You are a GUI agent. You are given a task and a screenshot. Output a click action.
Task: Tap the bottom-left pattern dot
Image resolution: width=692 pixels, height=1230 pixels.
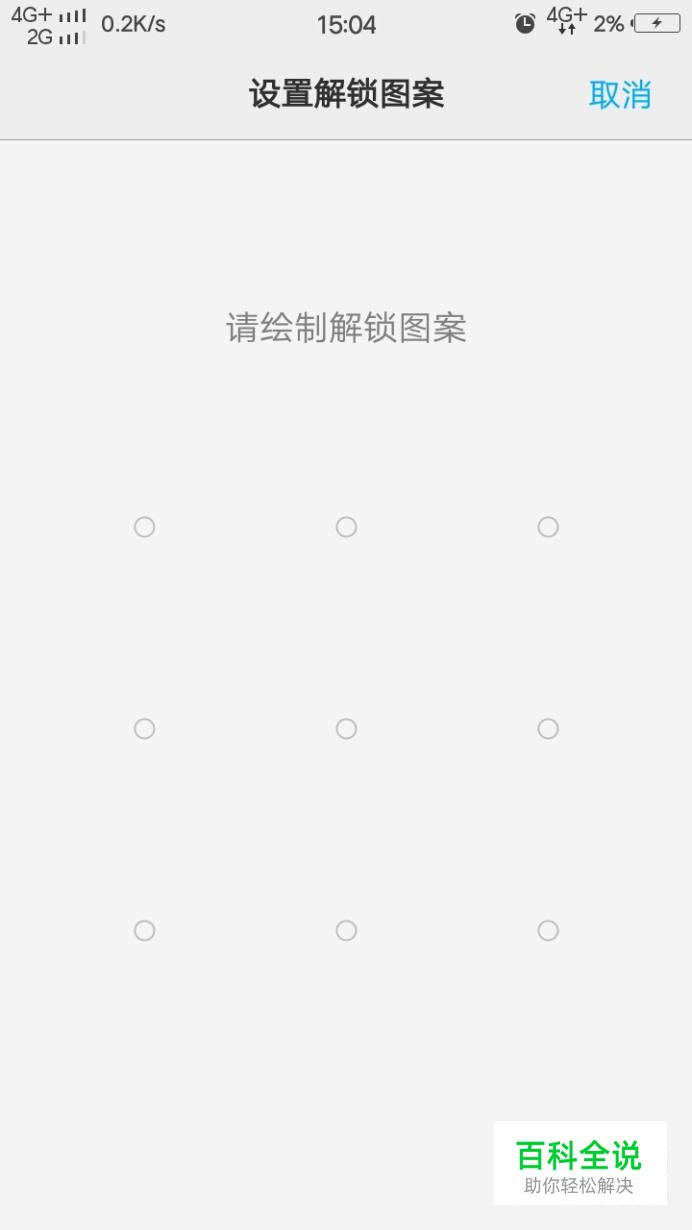[x=144, y=931]
